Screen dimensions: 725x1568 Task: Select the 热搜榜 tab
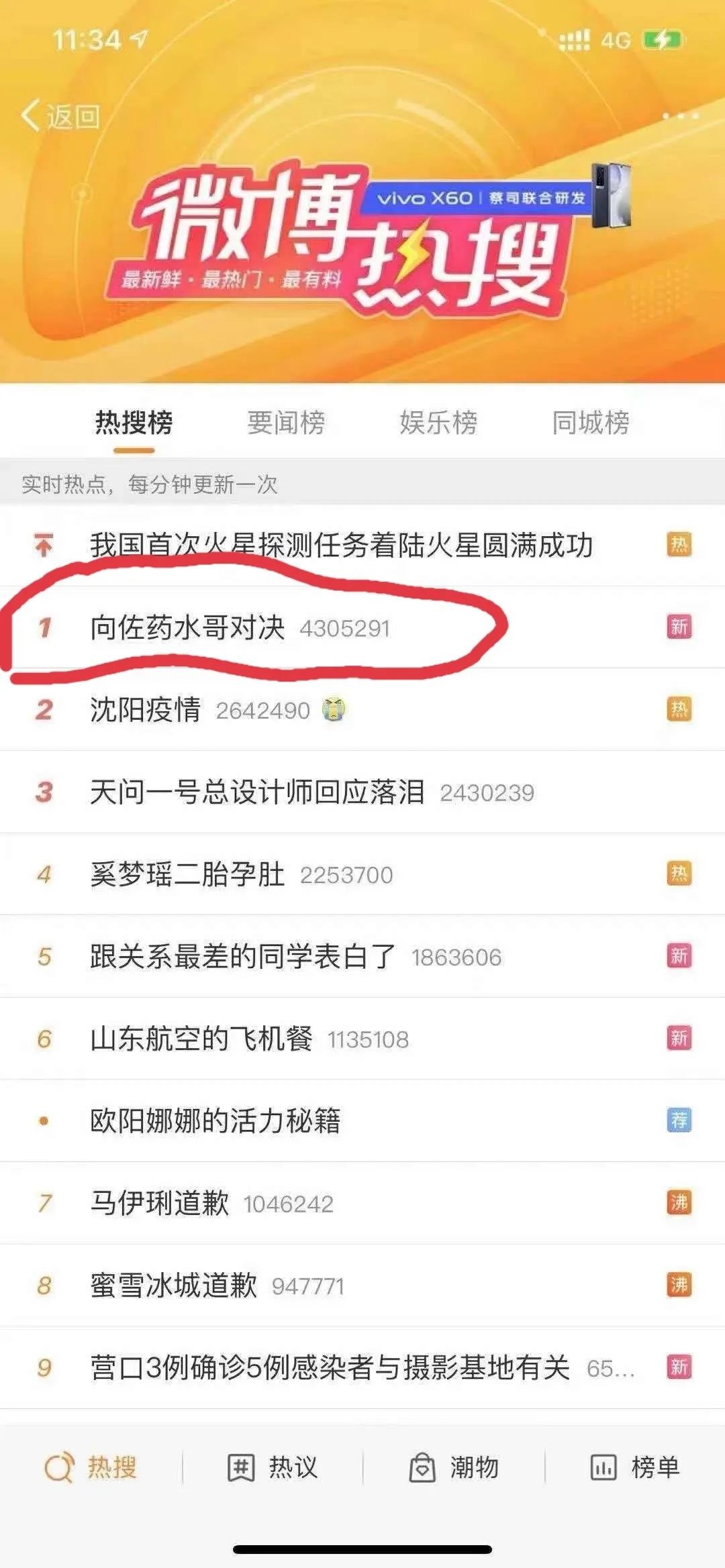click(134, 423)
